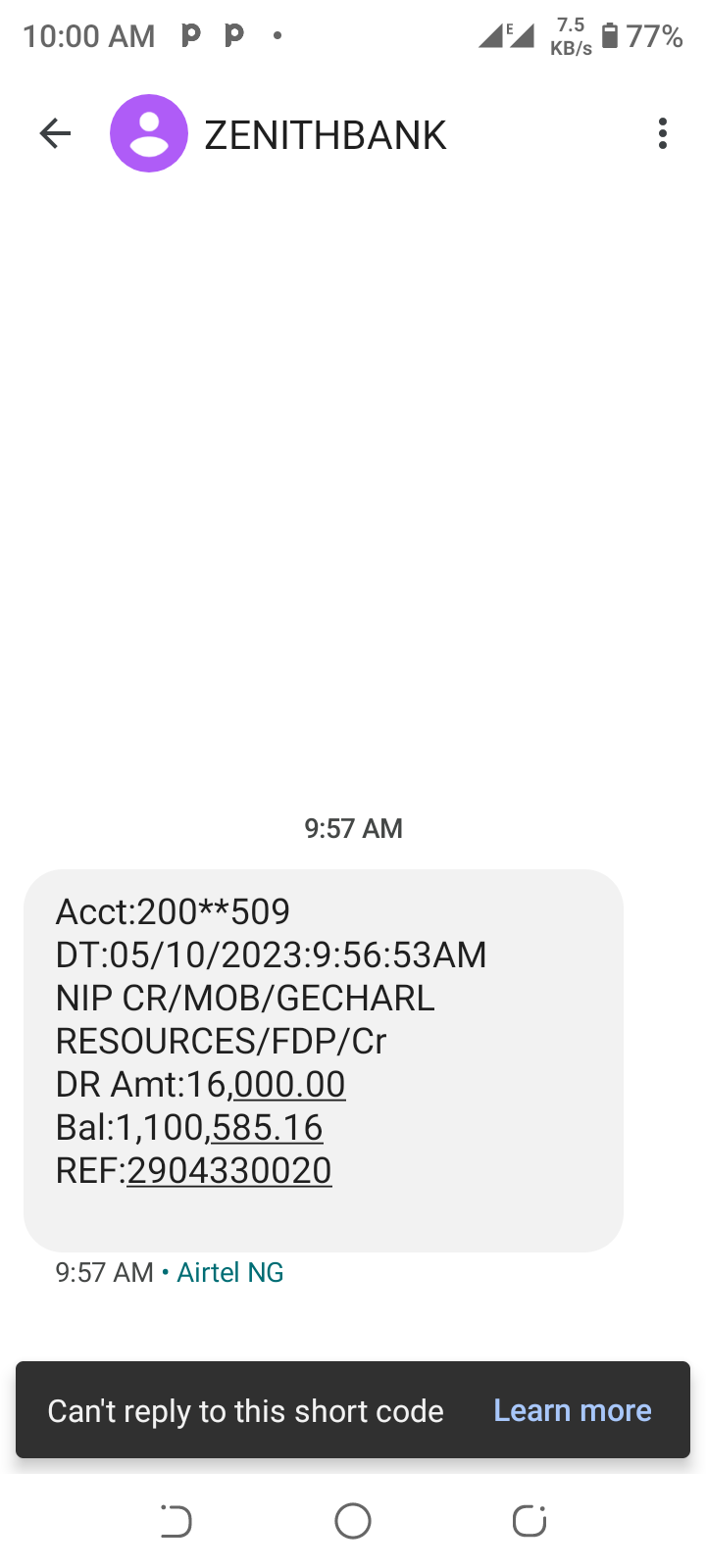706x1568 pixels.
Task: Open the ZENITHBANK contact avatar
Action: click(x=149, y=133)
